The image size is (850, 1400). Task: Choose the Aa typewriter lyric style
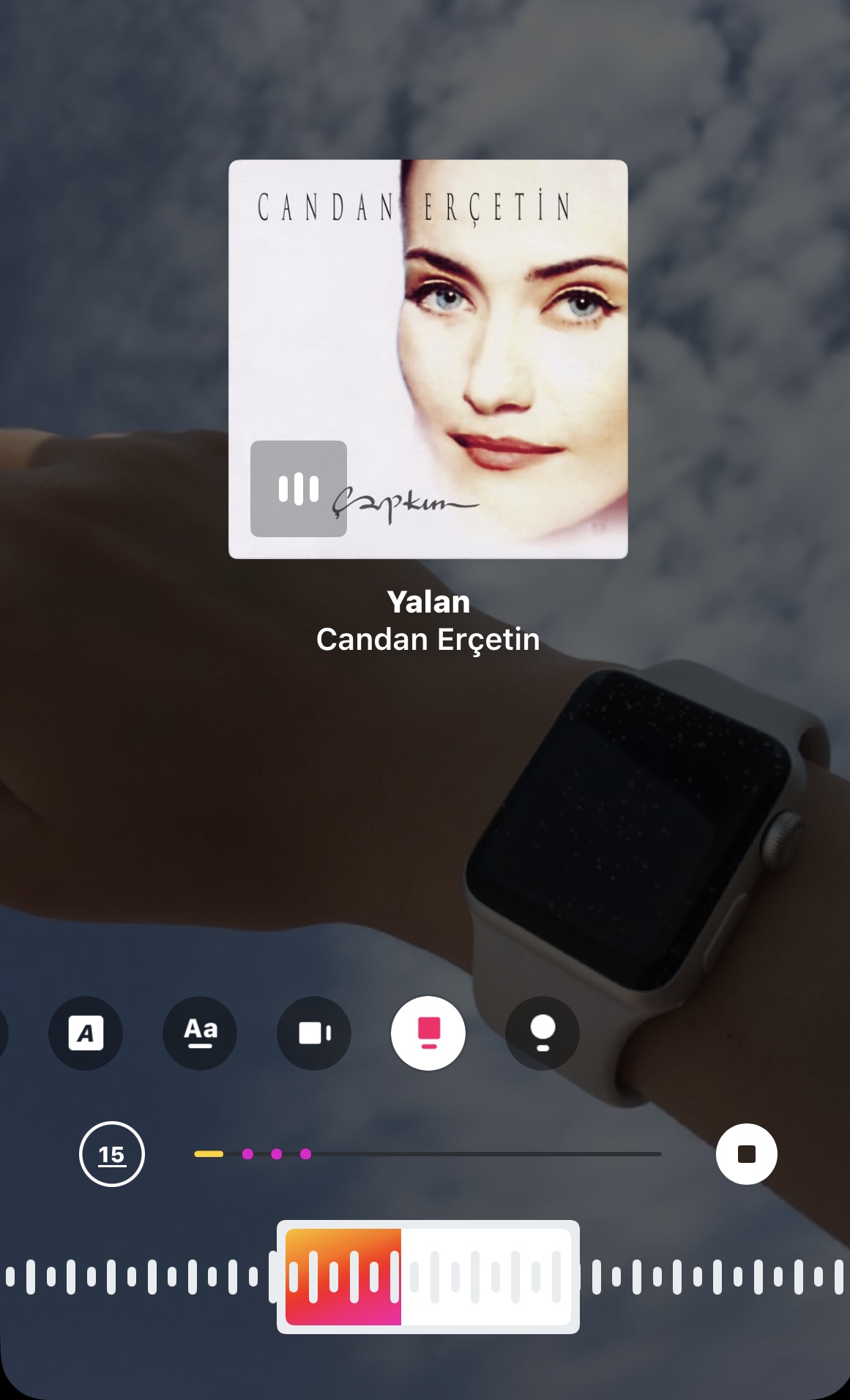[200, 1033]
